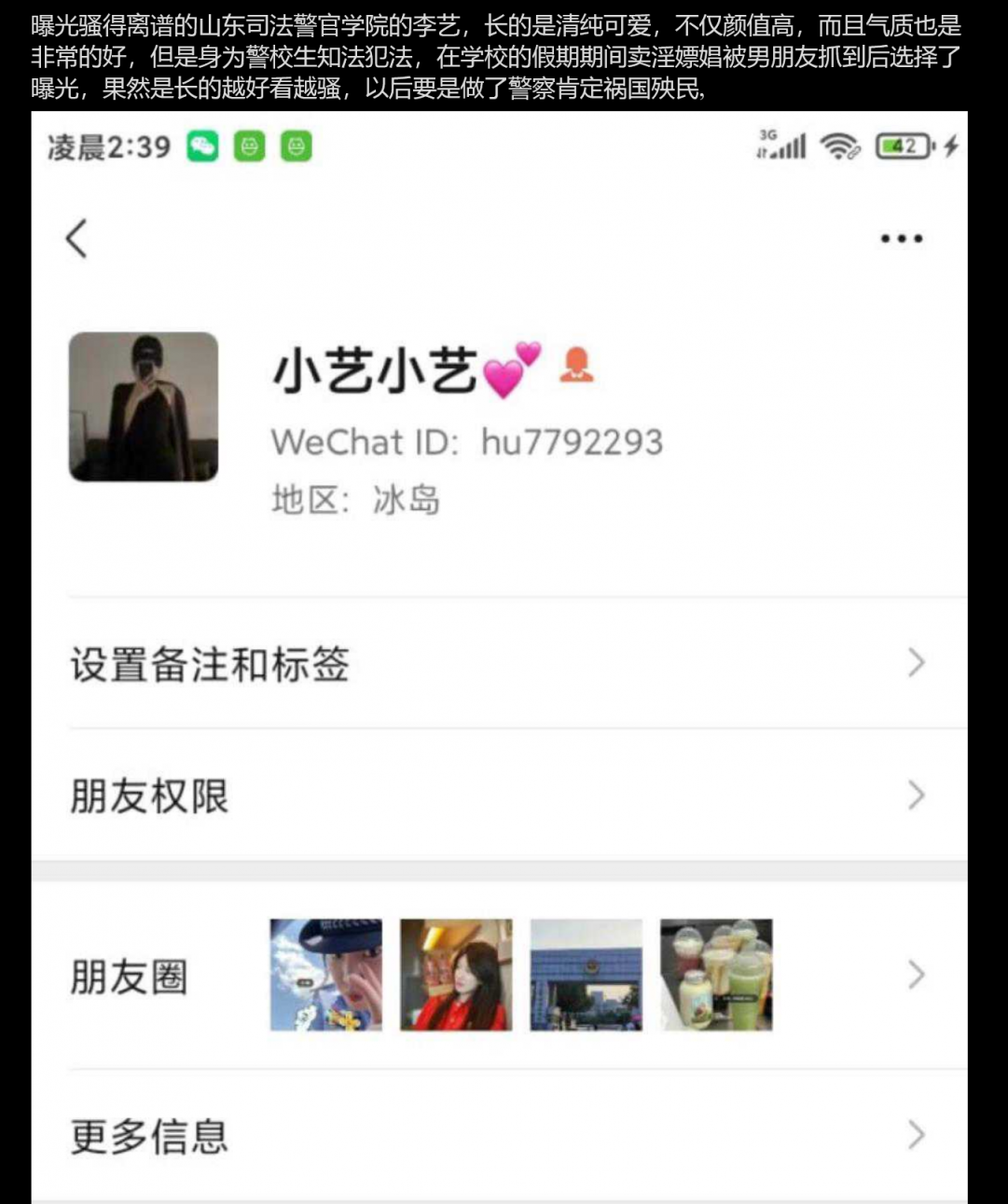Open 设置备注和标签 settings row
This screenshot has width=1008, height=1204.
(211, 663)
